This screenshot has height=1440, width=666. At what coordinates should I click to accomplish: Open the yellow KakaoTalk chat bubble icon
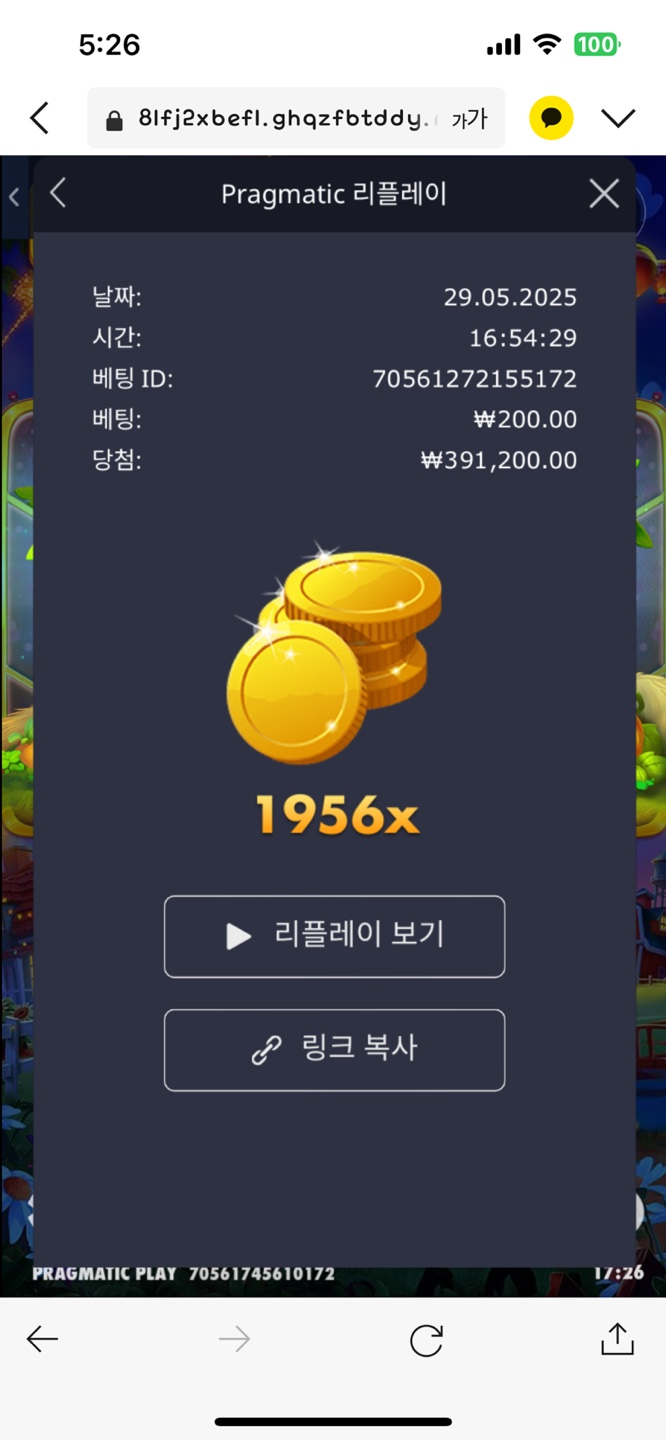tap(551, 119)
